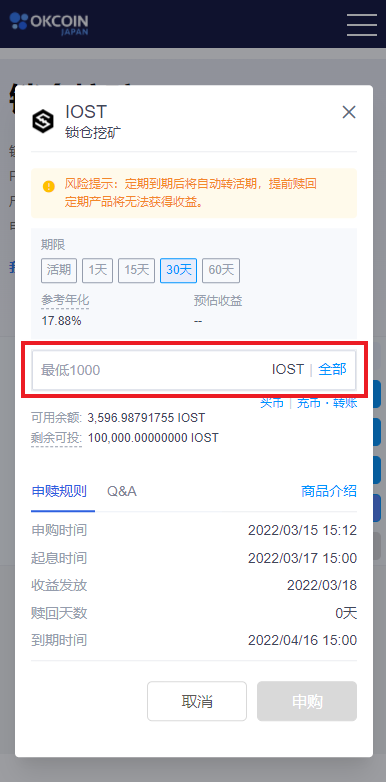
Task: Tap 取消 to cancel
Action: pyautogui.click(x=197, y=701)
